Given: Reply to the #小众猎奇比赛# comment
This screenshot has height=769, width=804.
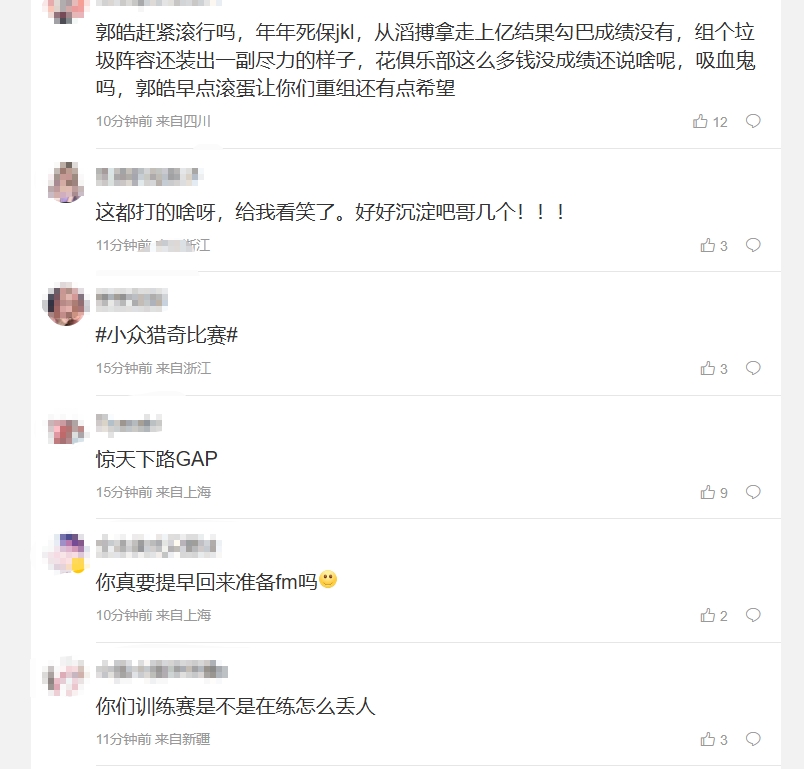Looking at the screenshot, I should 753,369.
